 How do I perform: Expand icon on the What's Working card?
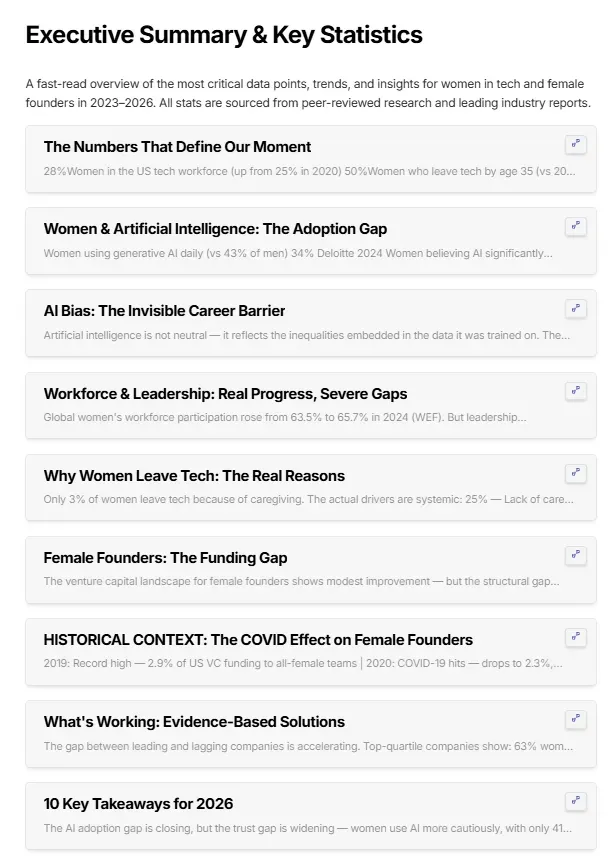(x=575, y=718)
